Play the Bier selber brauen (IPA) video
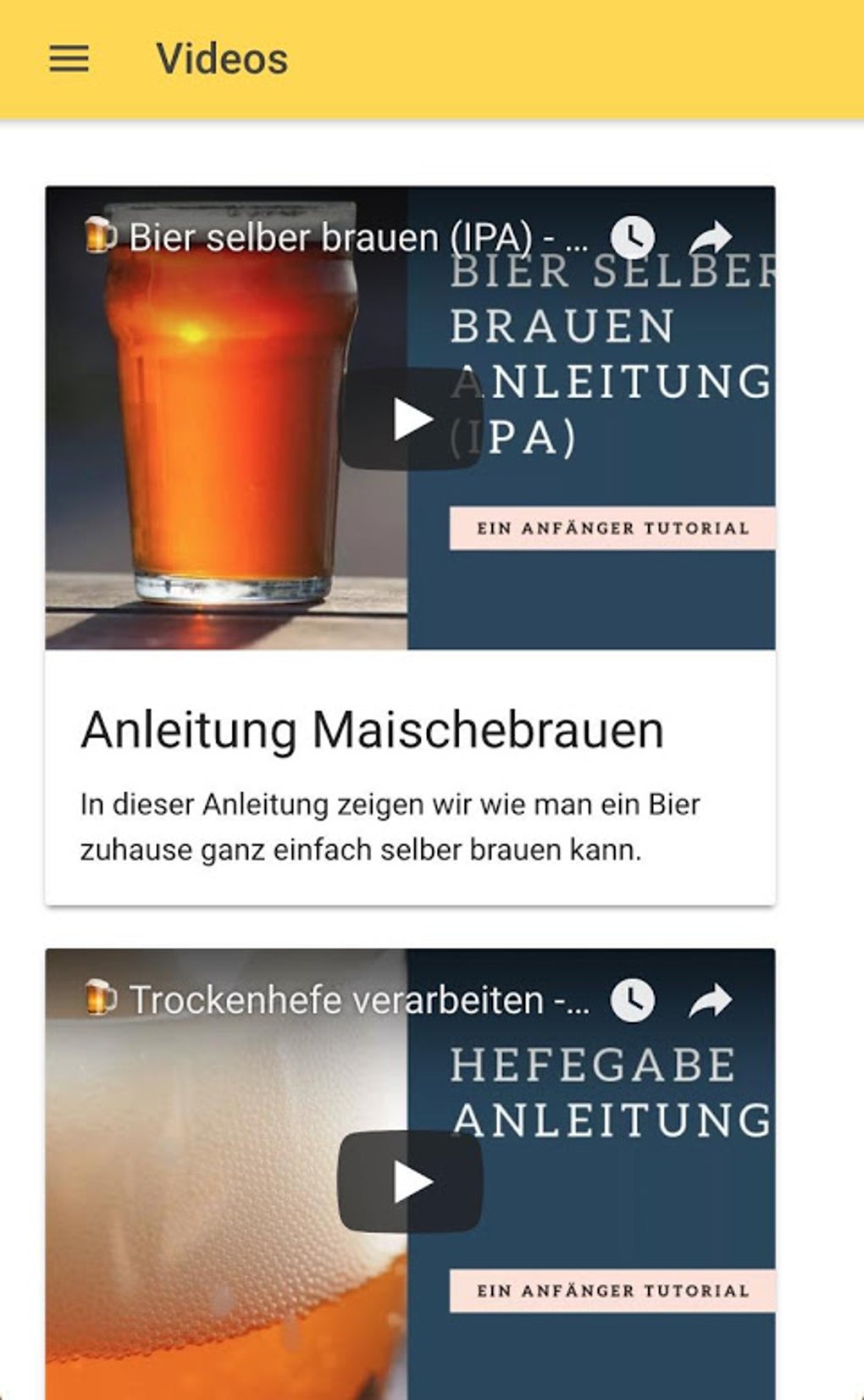Screen dimensions: 864x1400 411,419
